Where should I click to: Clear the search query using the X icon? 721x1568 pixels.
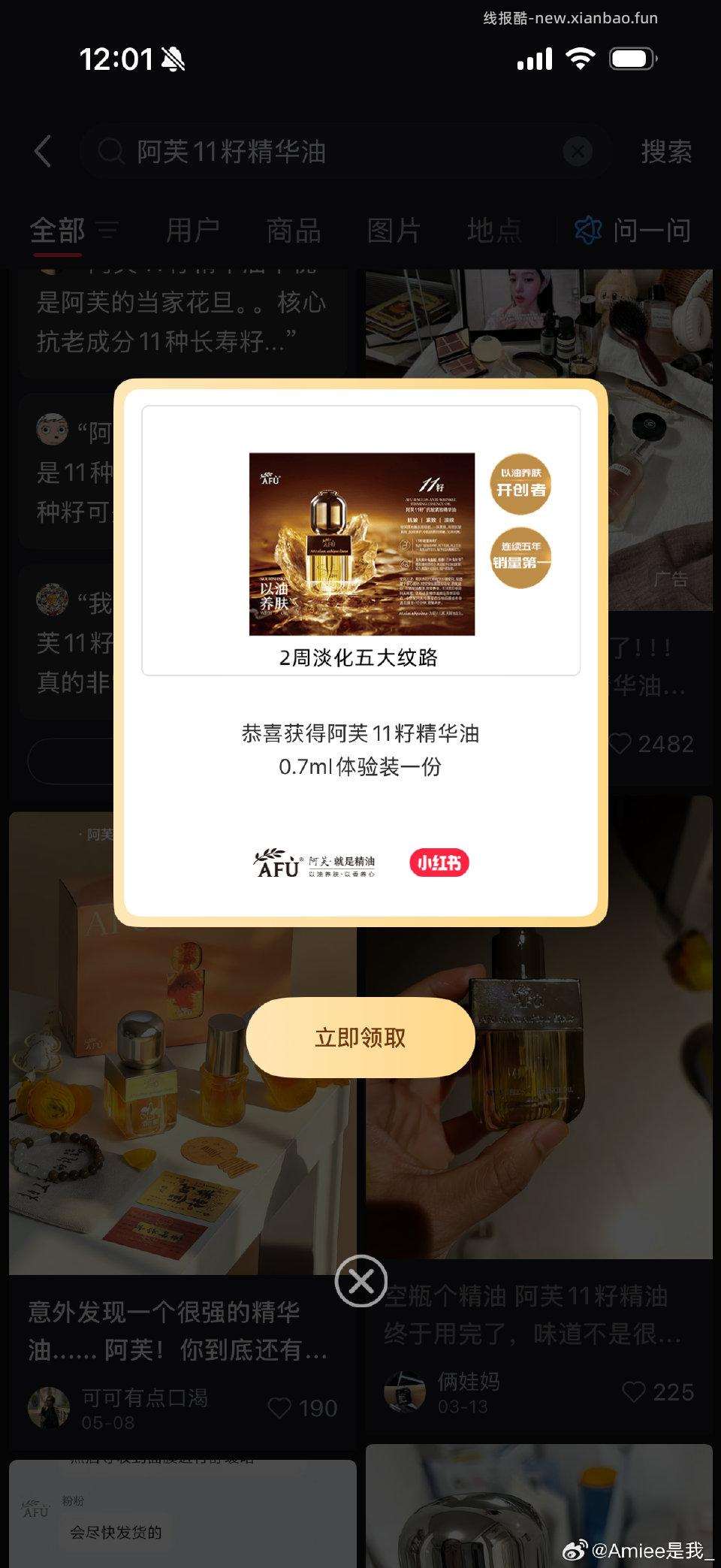point(577,151)
